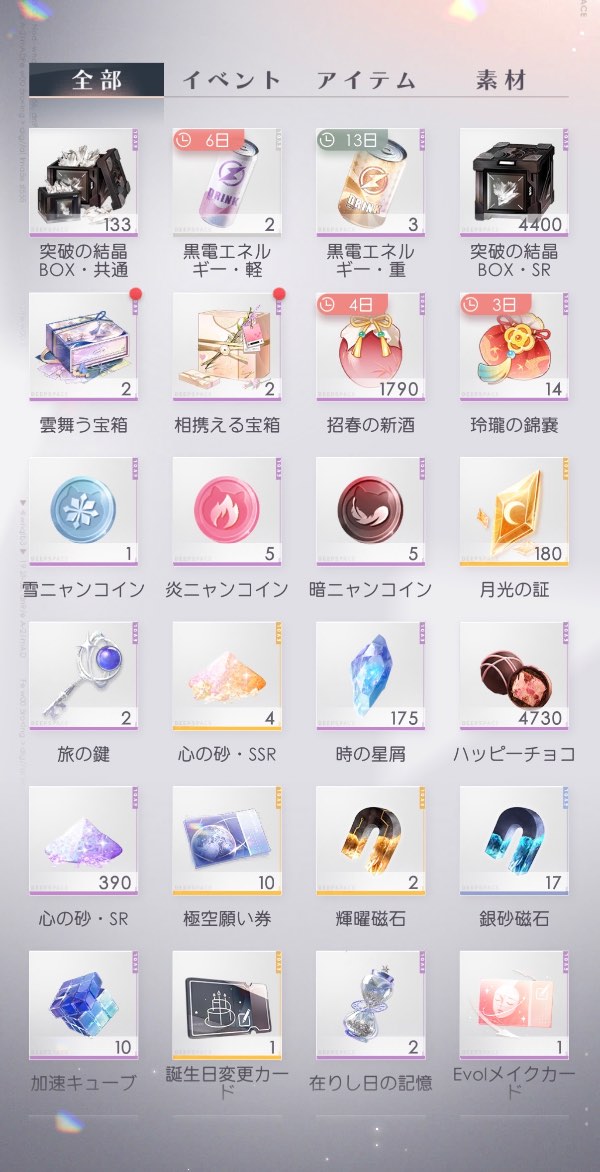Switch to the アイテム tab

[365, 80]
